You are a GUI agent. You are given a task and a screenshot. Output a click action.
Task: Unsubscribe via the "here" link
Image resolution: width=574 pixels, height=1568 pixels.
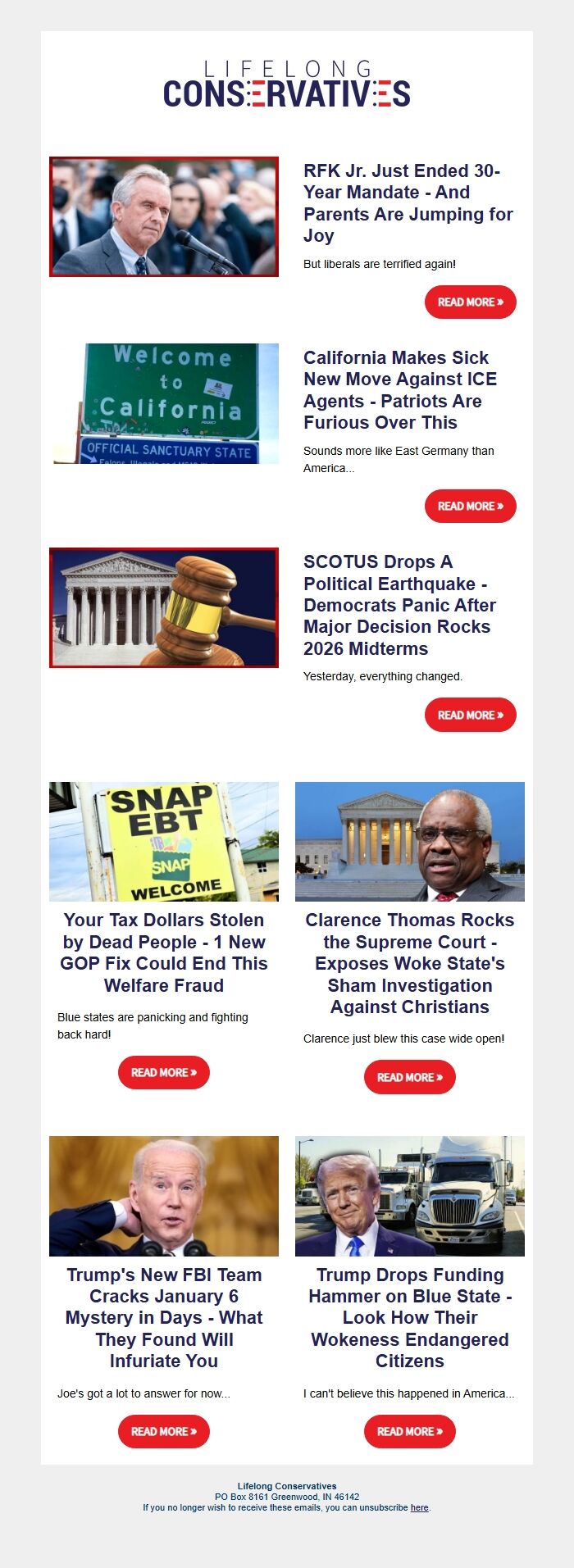[419, 1507]
